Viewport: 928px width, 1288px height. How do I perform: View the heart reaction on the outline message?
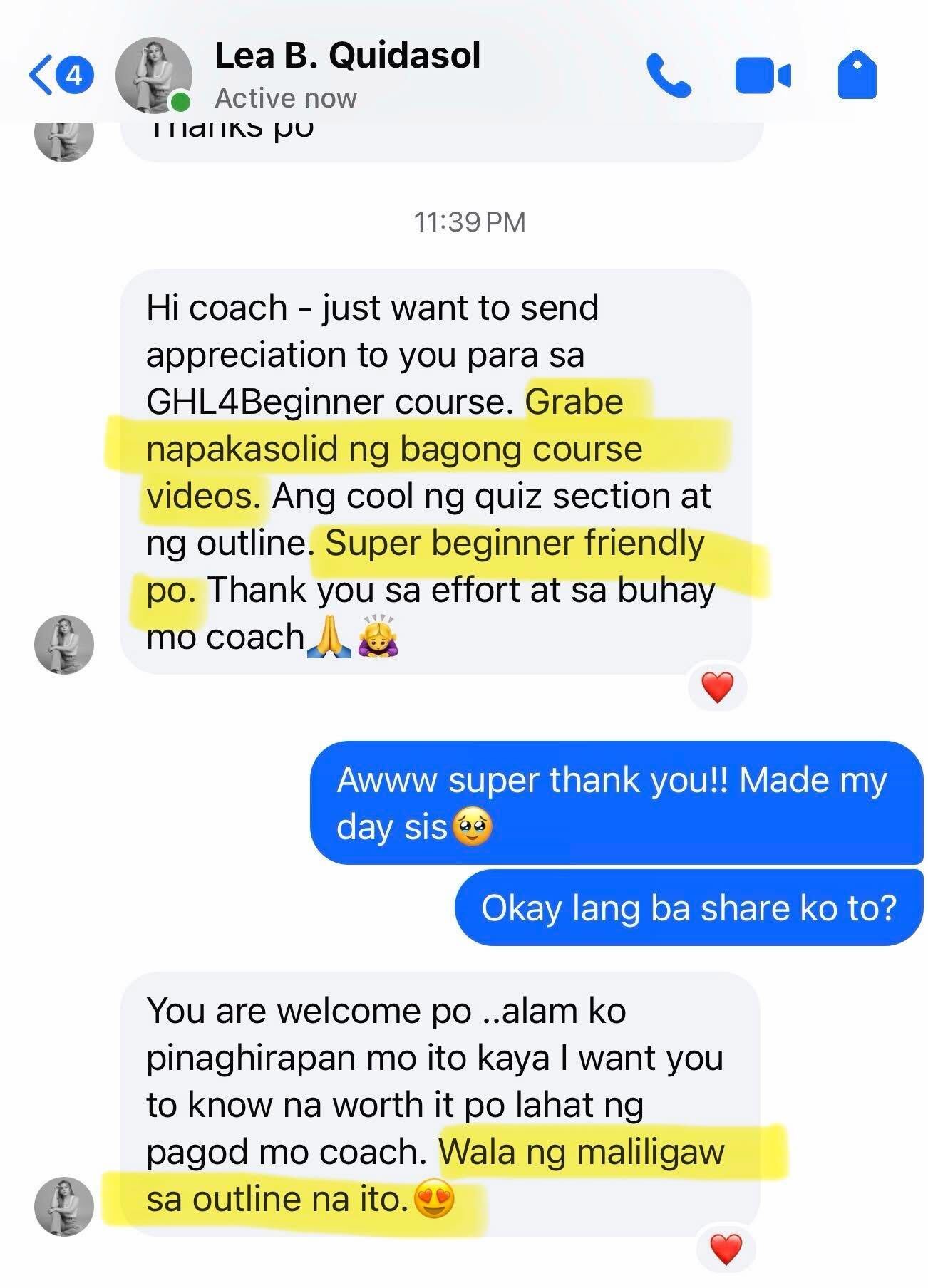coord(726,1249)
